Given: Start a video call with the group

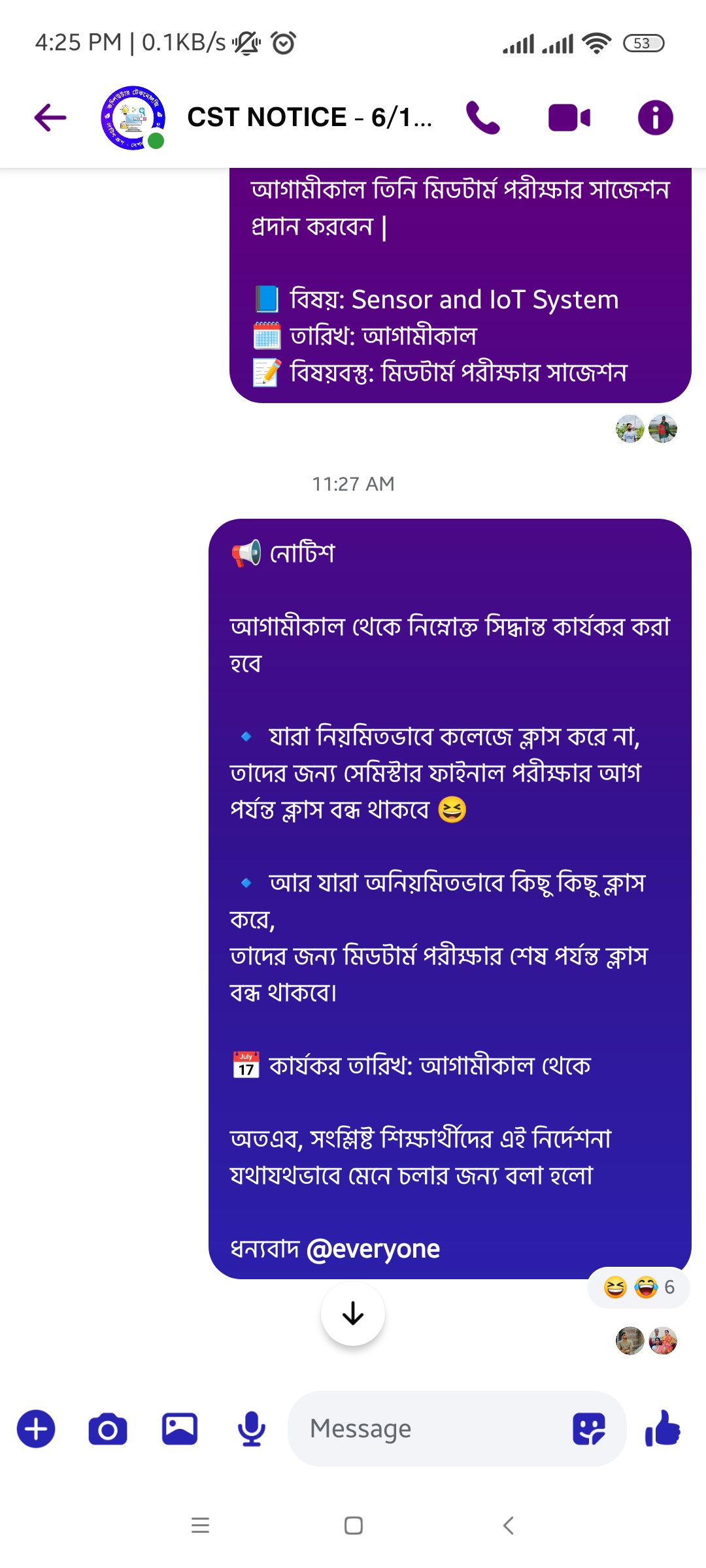Looking at the screenshot, I should (569, 118).
